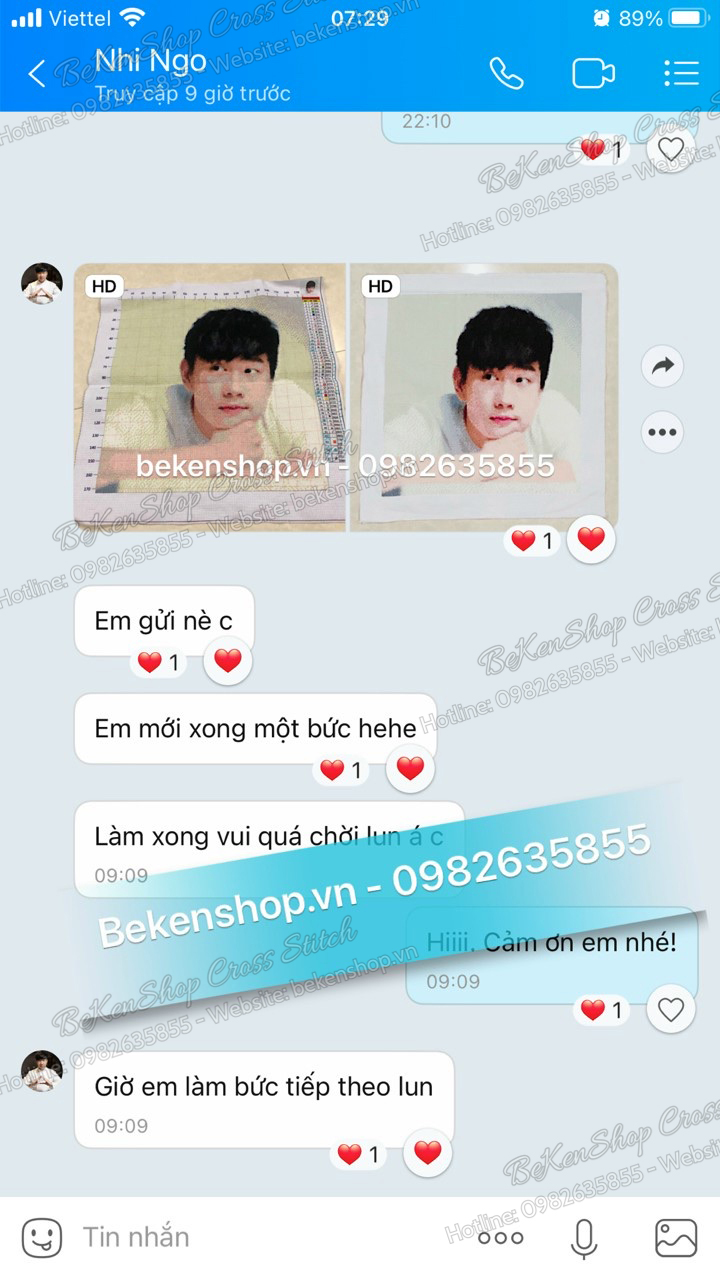The width and height of the screenshot is (720, 1280).
Task: Open the right HD portrait photo
Action: (x=483, y=396)
